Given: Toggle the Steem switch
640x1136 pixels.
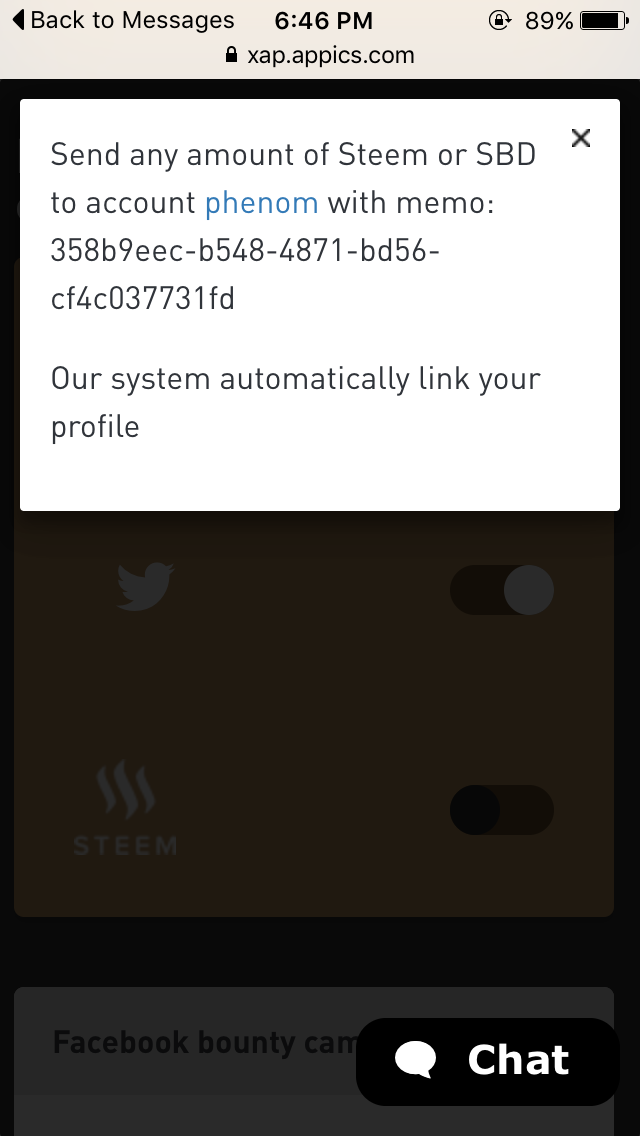Looking at the screenshot, I should (502, 809).
